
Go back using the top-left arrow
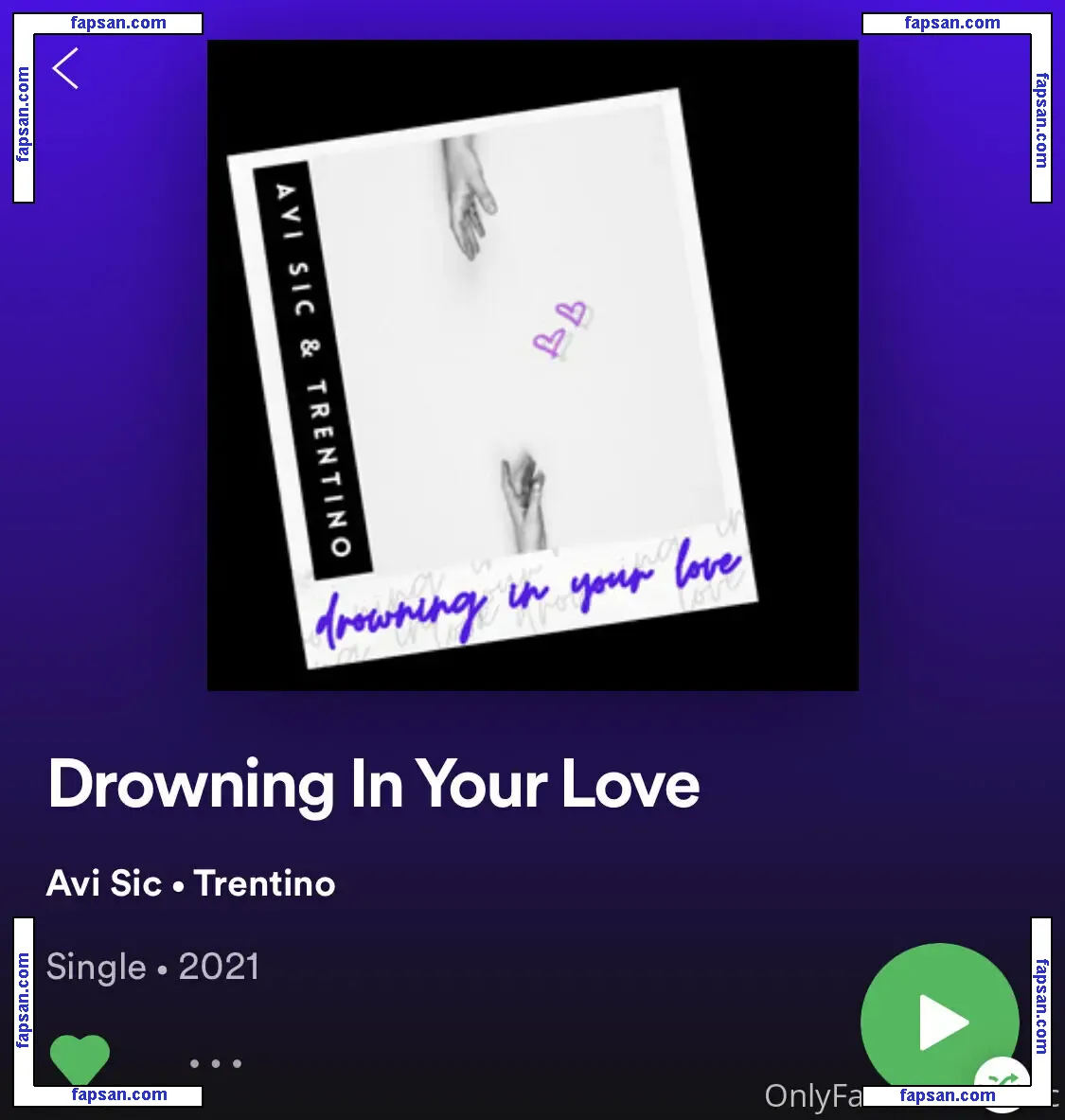(x=65, y=69)
